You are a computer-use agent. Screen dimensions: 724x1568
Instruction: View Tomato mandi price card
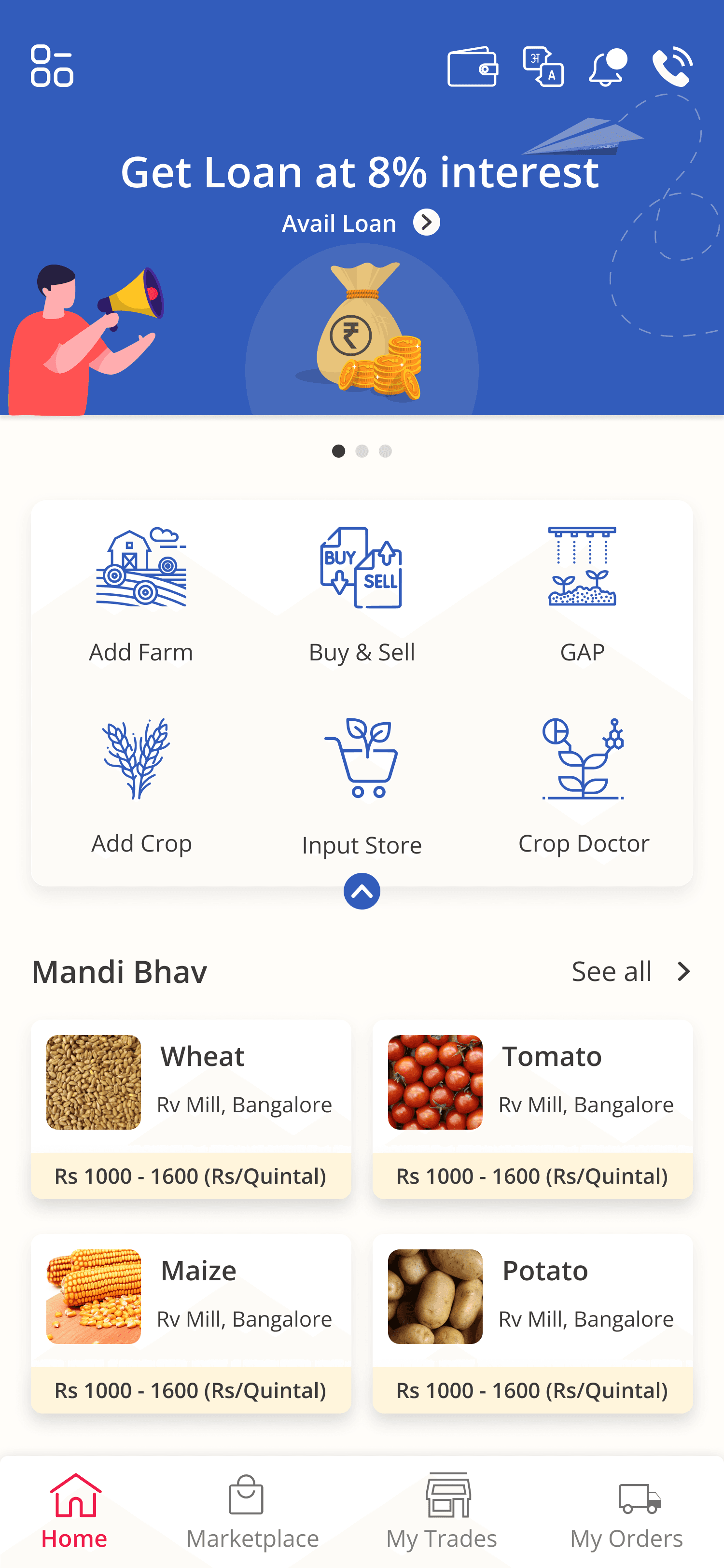click(x=532, y=1109)
